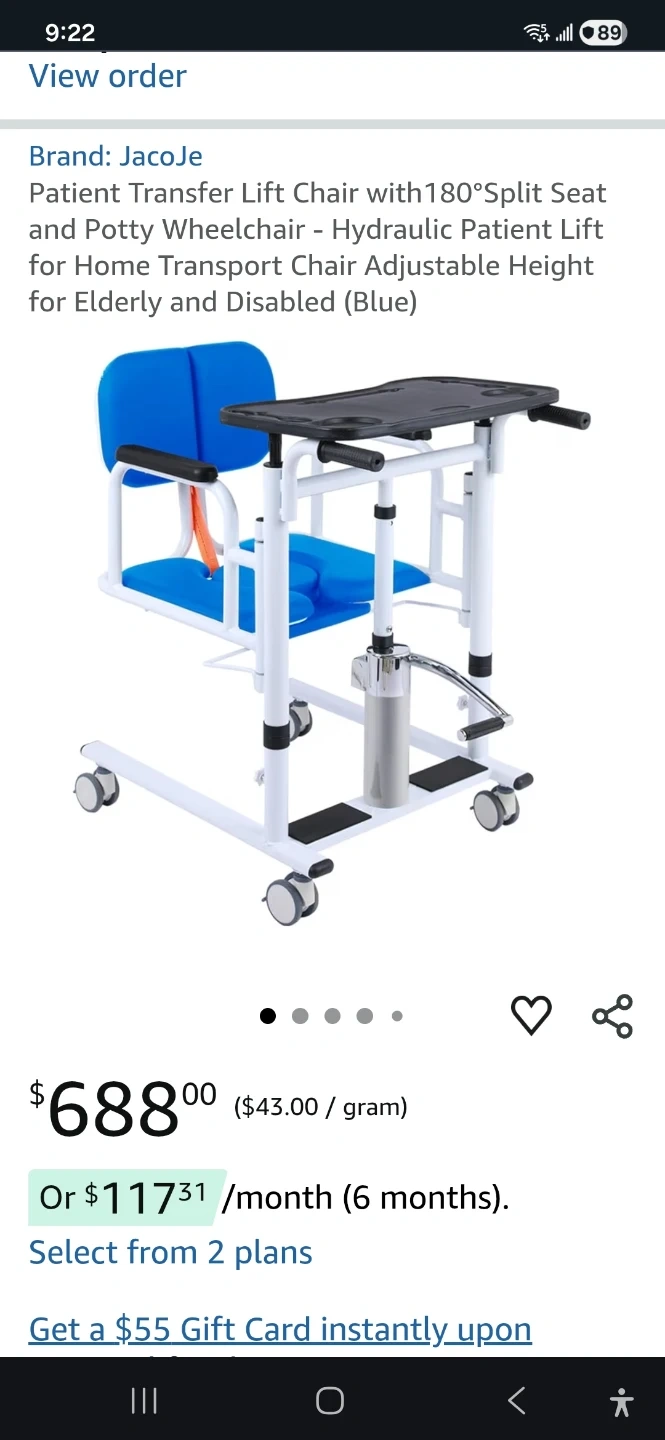Share this product listing

612,1016
